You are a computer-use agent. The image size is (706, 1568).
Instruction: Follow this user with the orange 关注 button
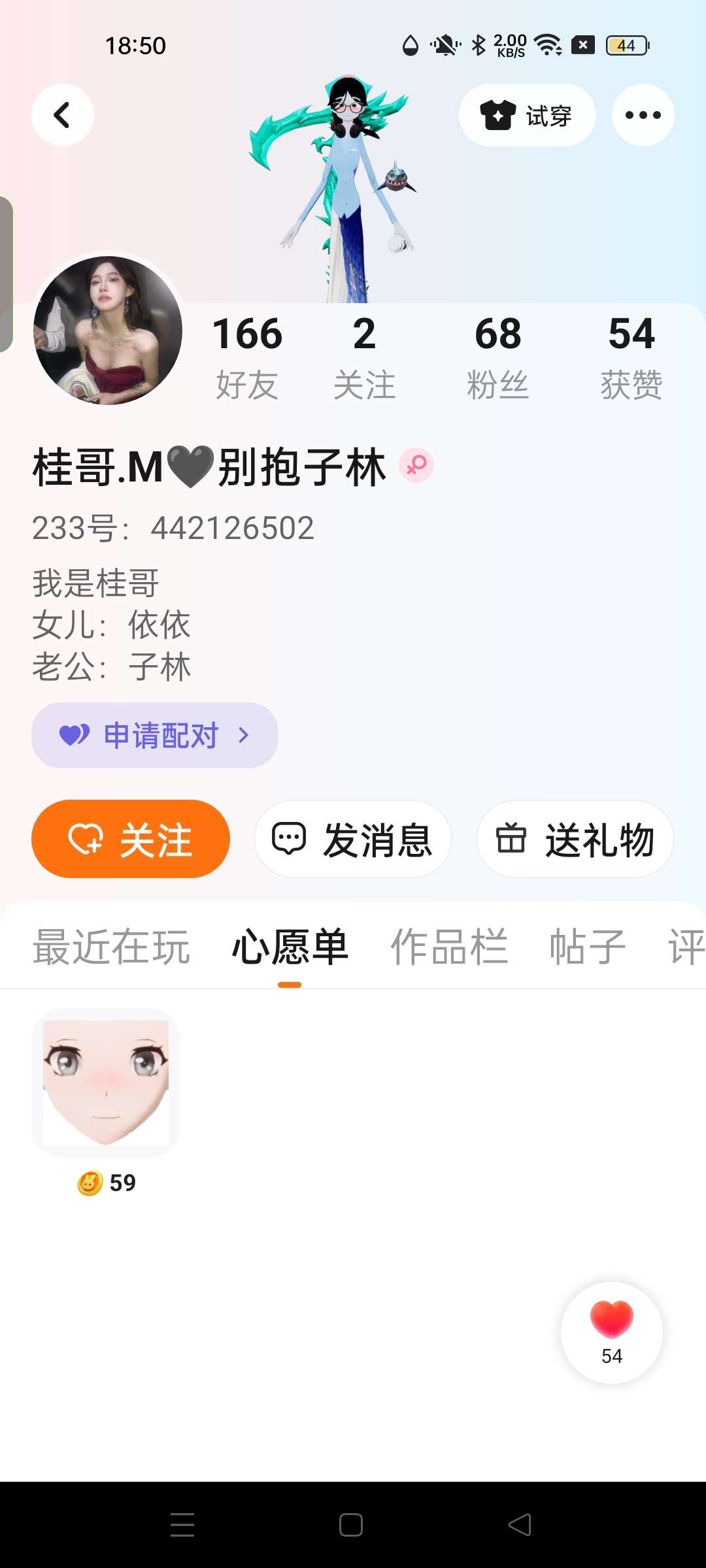tap(131, 839)
